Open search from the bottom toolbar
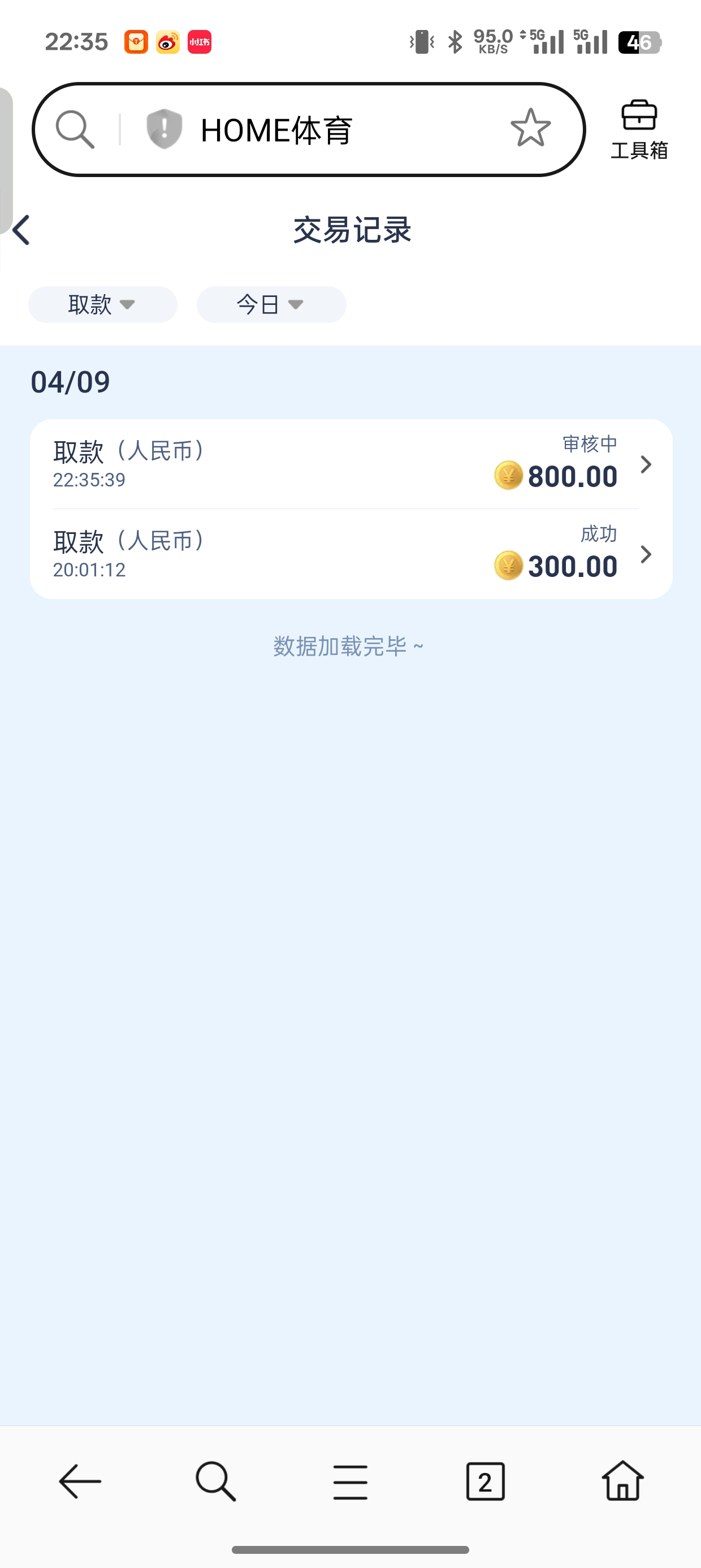Screen dimensions: 701x1568 (215, 1481)
